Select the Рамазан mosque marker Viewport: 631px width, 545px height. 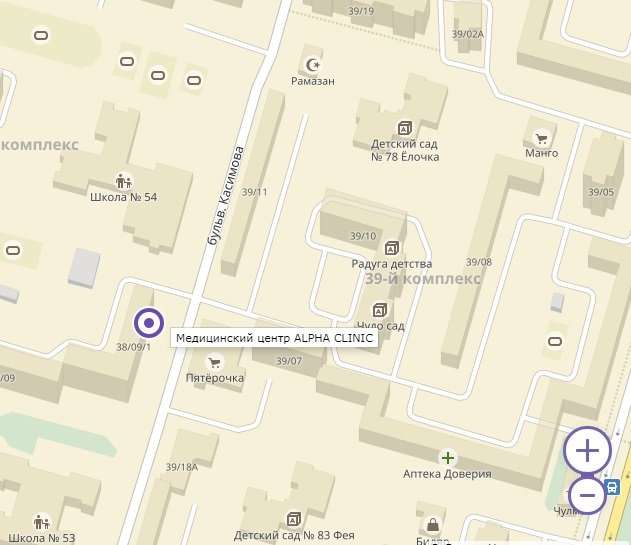[x=311, y=64]
